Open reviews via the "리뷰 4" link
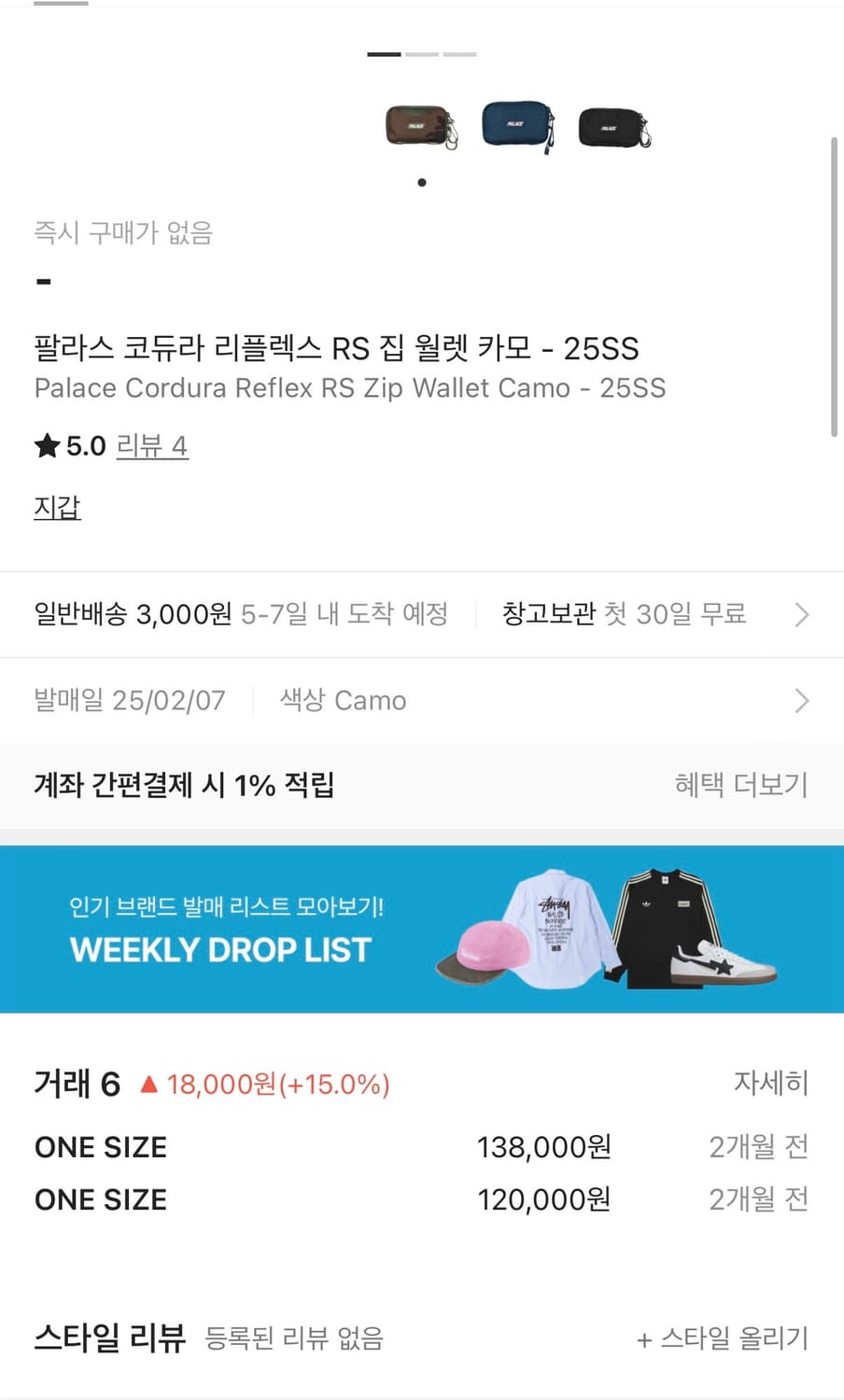 pos(152,446)
